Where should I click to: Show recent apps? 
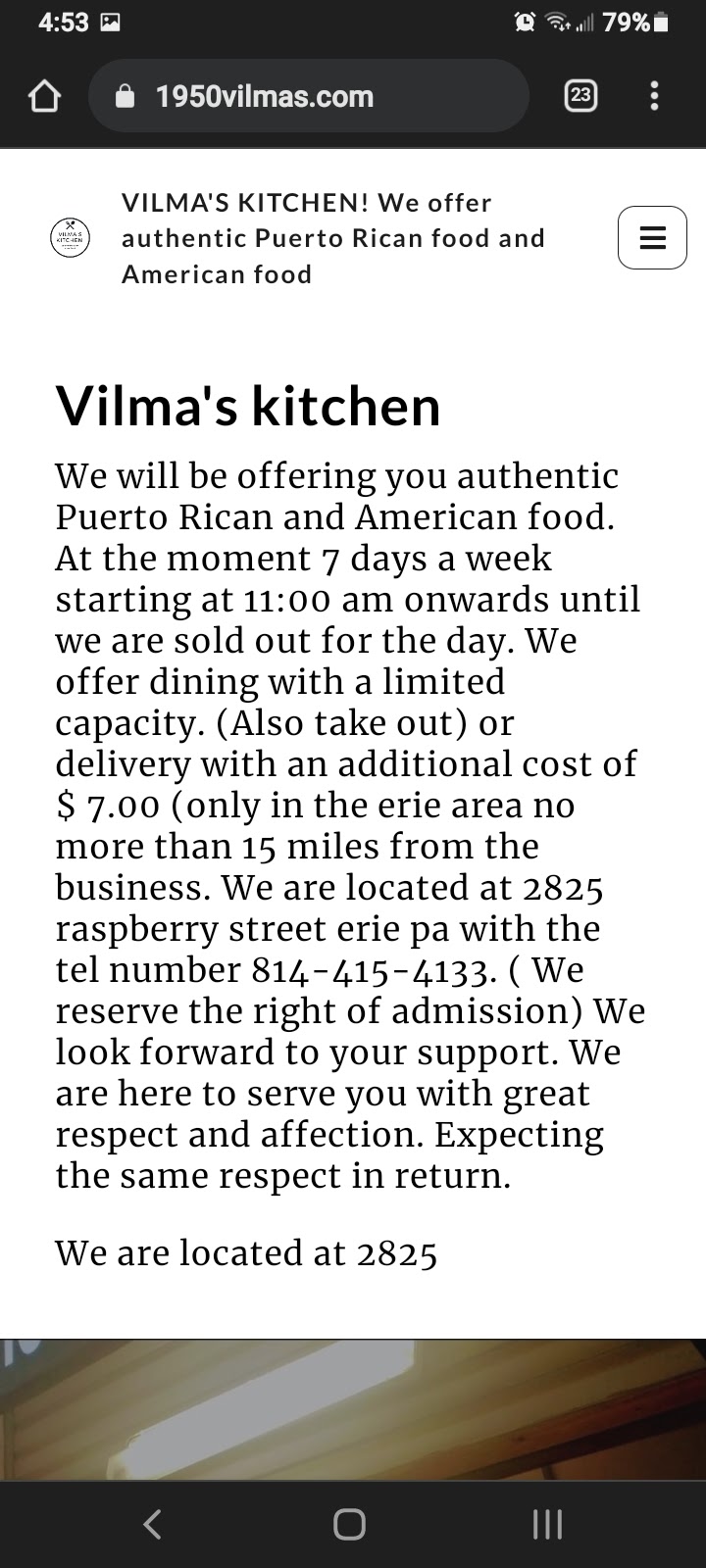(x=546, y=1524)
